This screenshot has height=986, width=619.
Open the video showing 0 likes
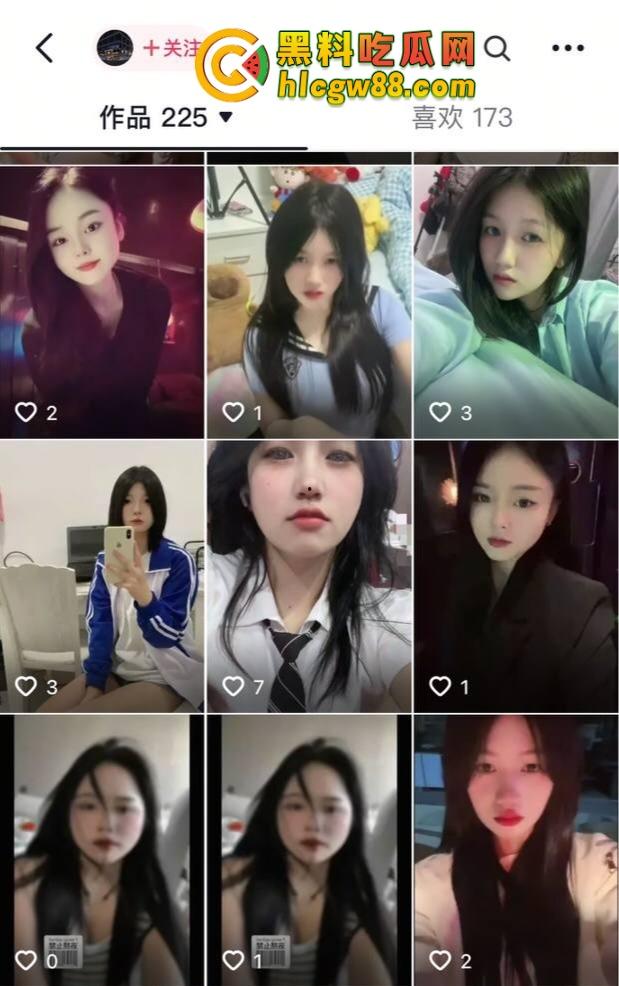coord(101,850)
